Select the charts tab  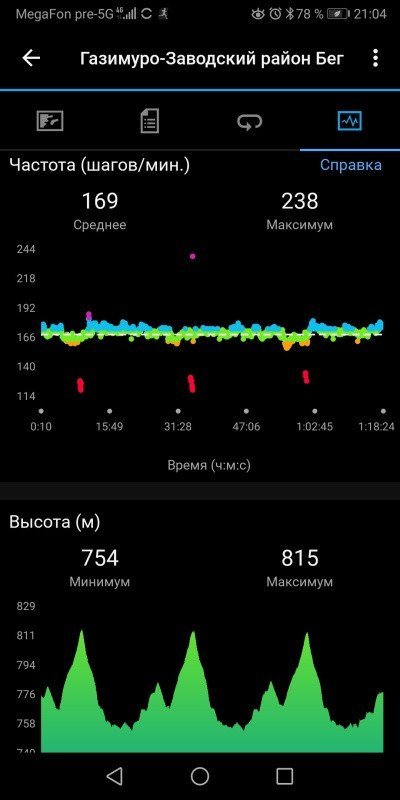click(350, 121)
